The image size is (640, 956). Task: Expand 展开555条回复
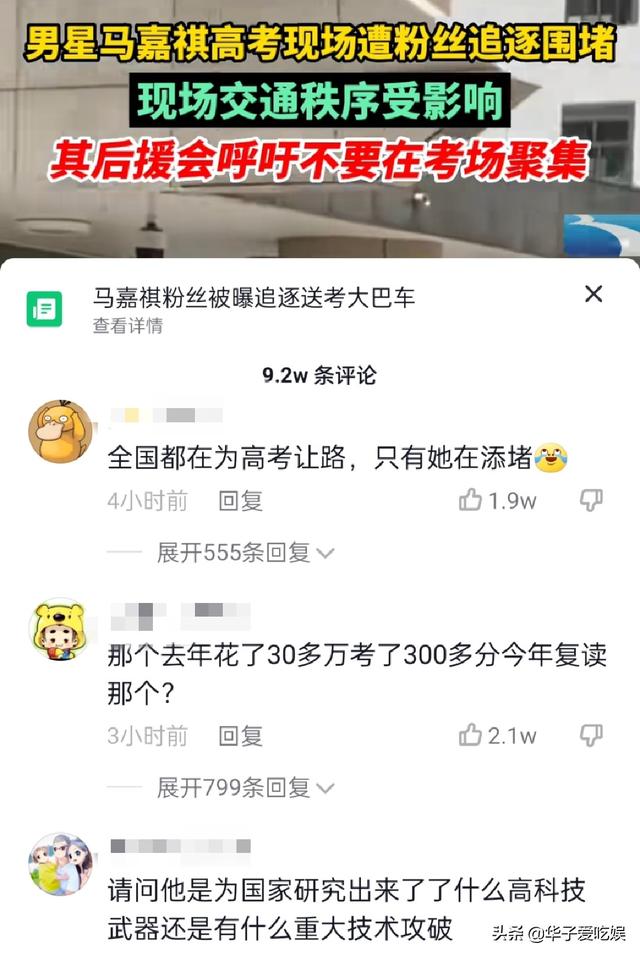point(245,553)
